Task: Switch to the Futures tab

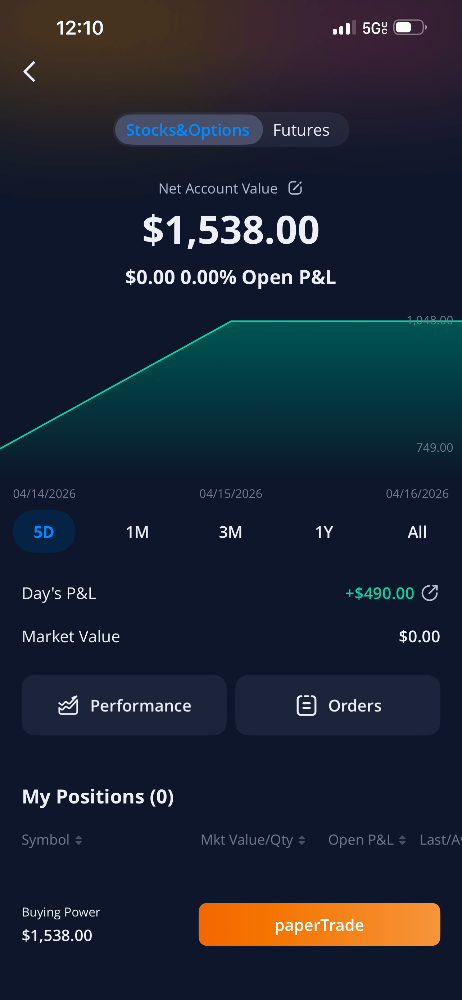Action: tap(301, 130)
